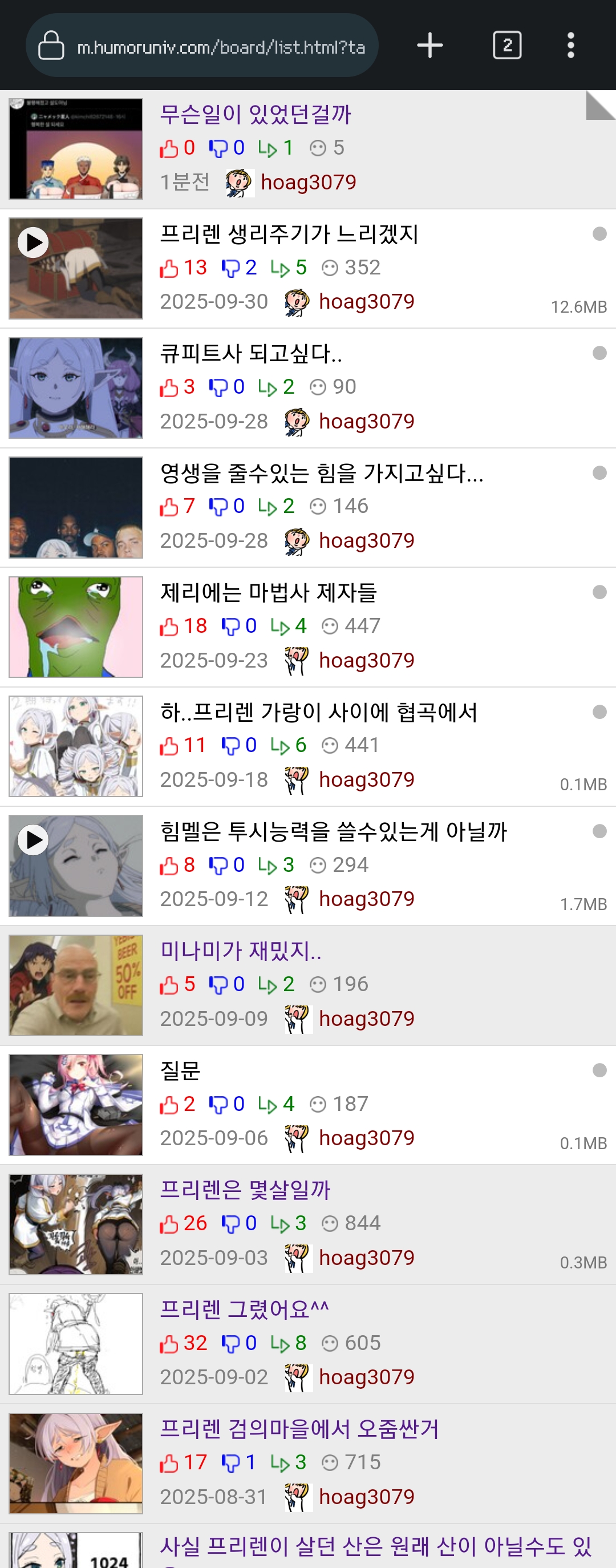Open the post titled '질문'
Image resolution: width=616 pixels, height=1568 pixels.
(x=180, y=1070)
